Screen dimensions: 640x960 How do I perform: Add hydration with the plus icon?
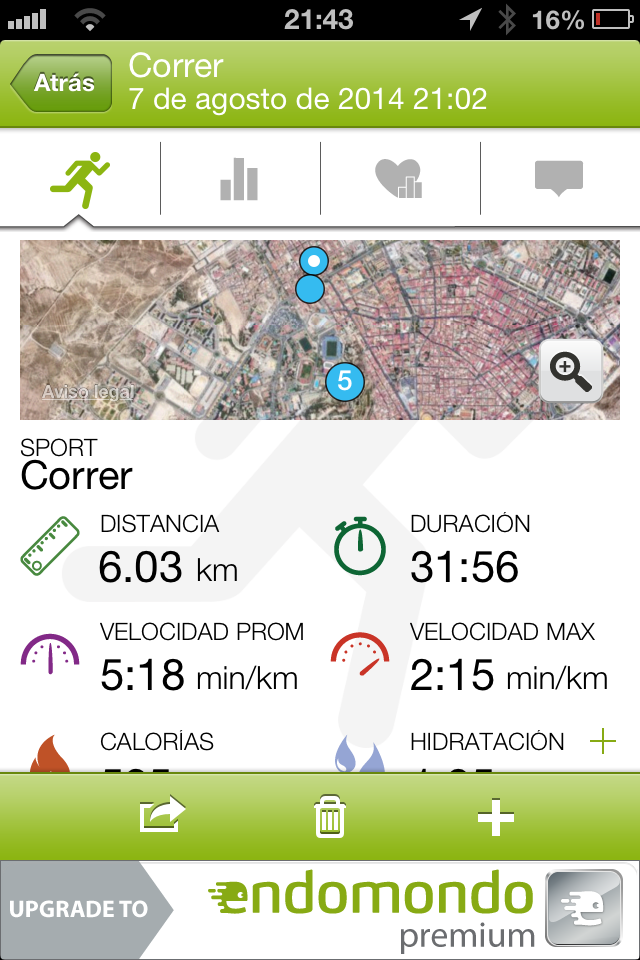click(x=603, y=742)
